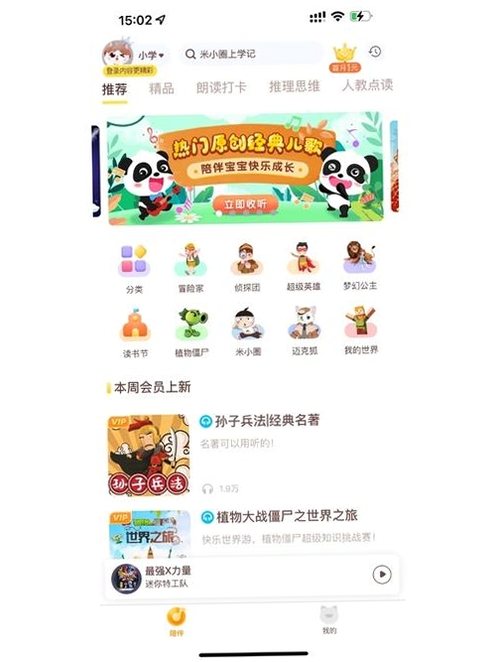Switch to the 精品 tab

pyautogui.click(x=162, y=89)
